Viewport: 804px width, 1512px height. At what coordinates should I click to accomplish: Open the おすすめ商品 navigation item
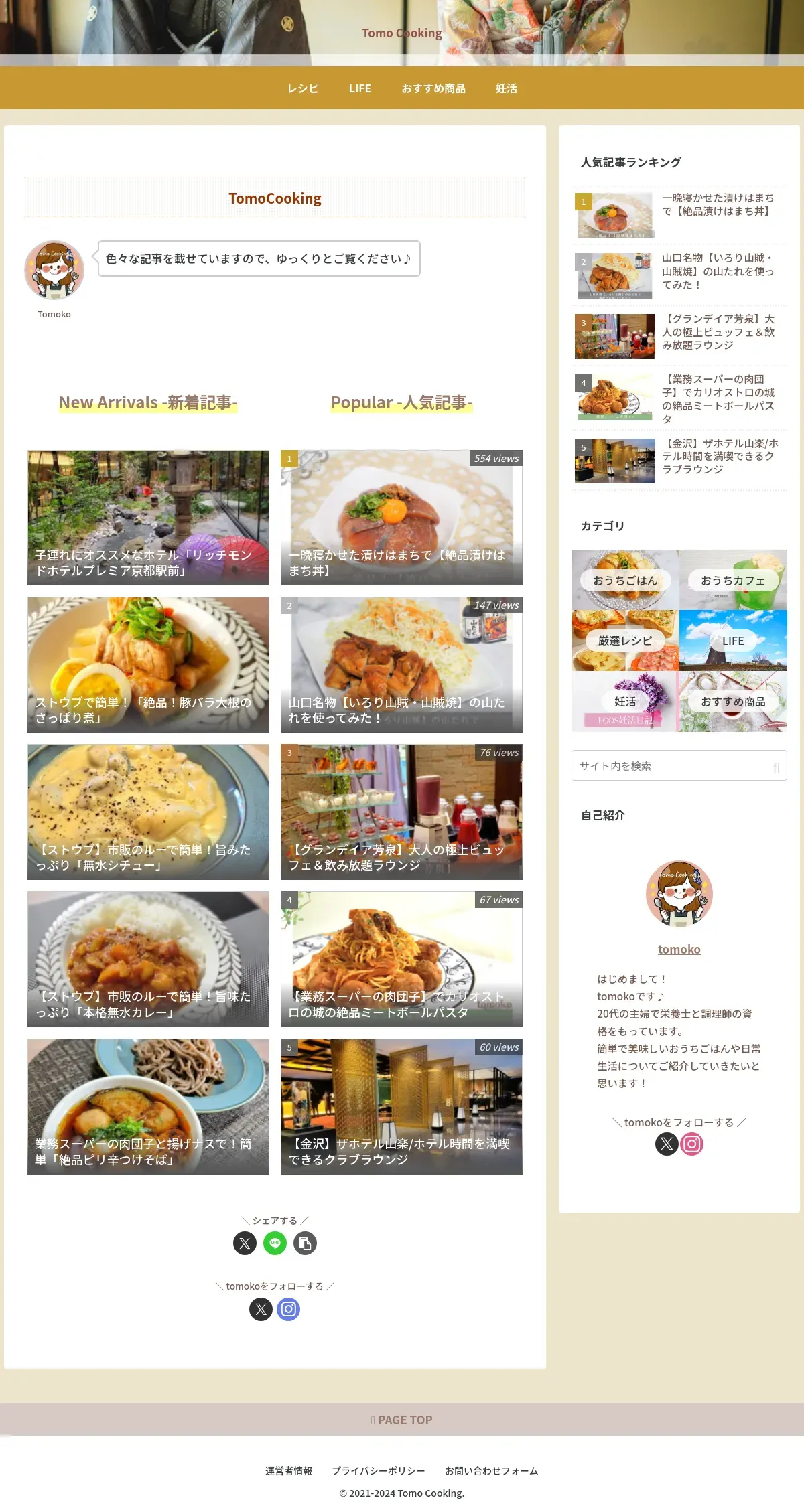[x=433, y=88]
